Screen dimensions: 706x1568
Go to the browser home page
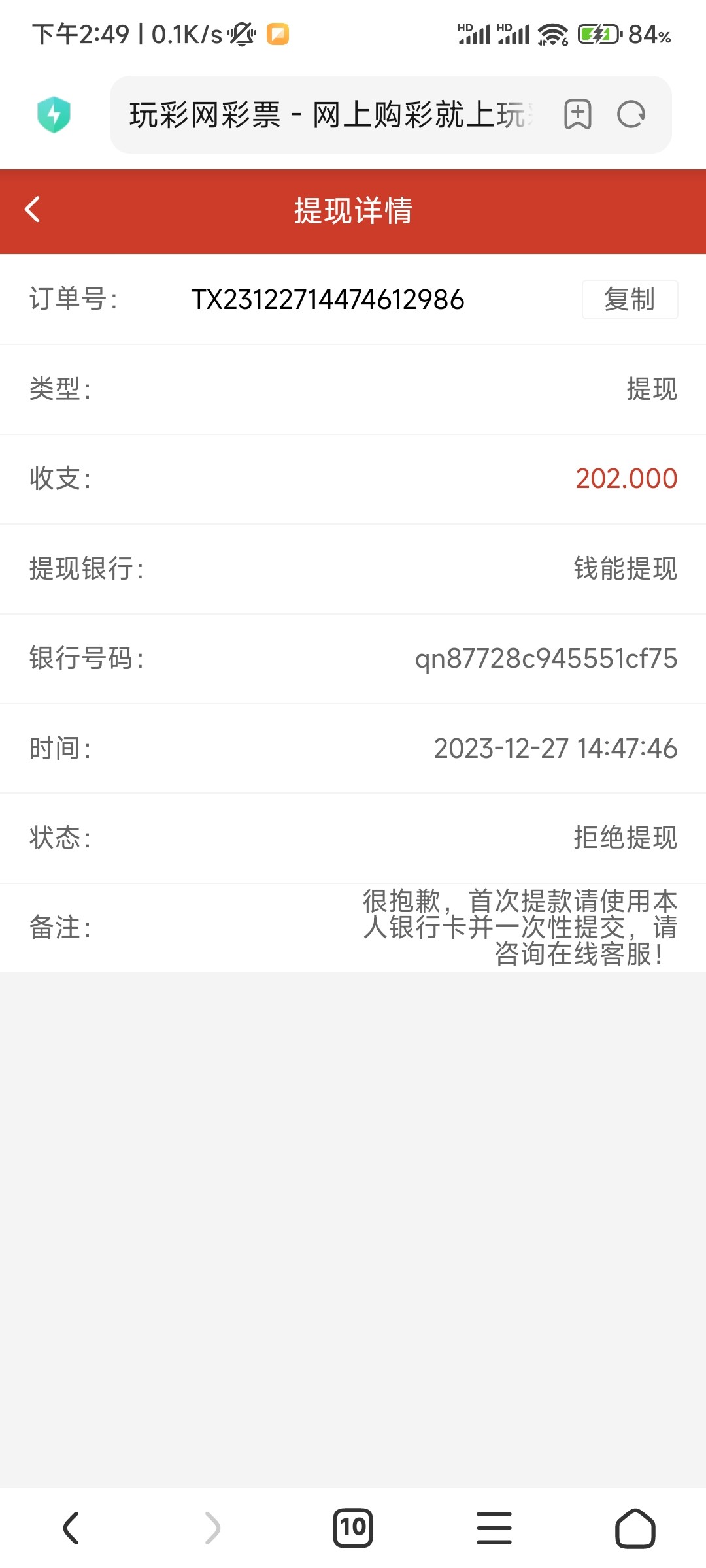[x=635, y=1527]
